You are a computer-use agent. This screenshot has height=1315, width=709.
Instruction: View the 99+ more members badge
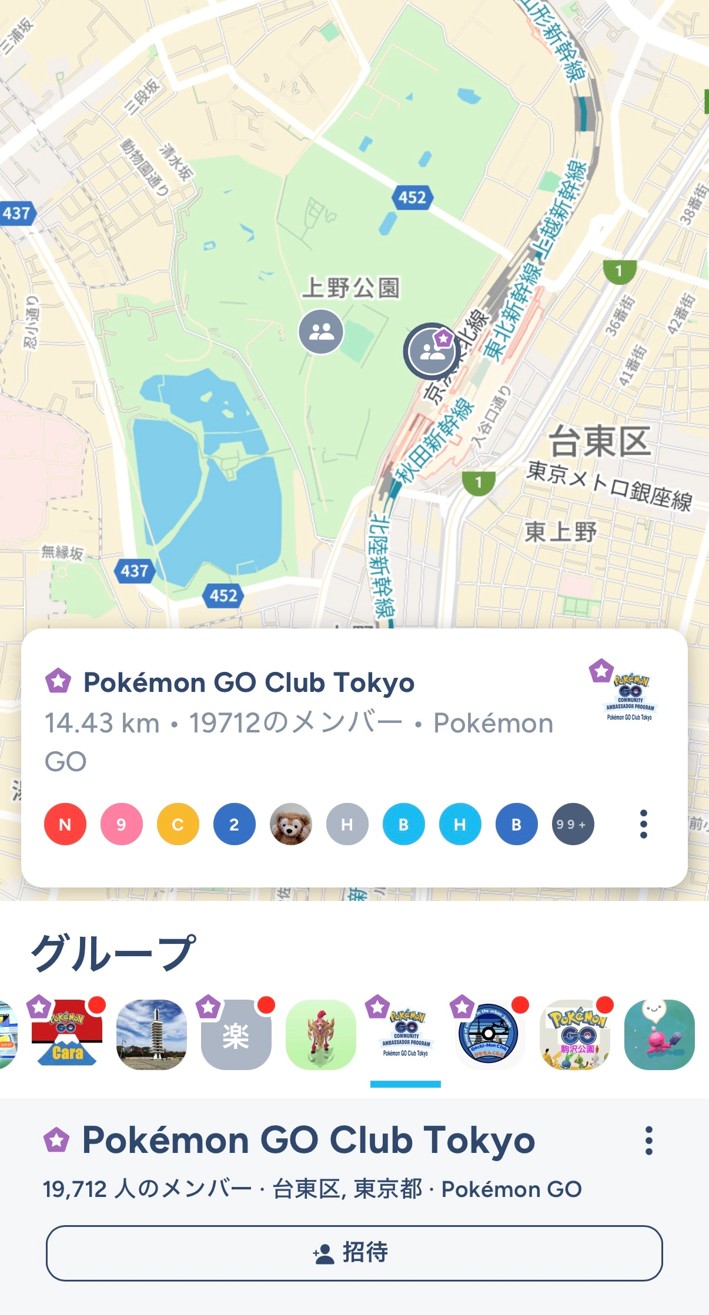pos(573,825)
